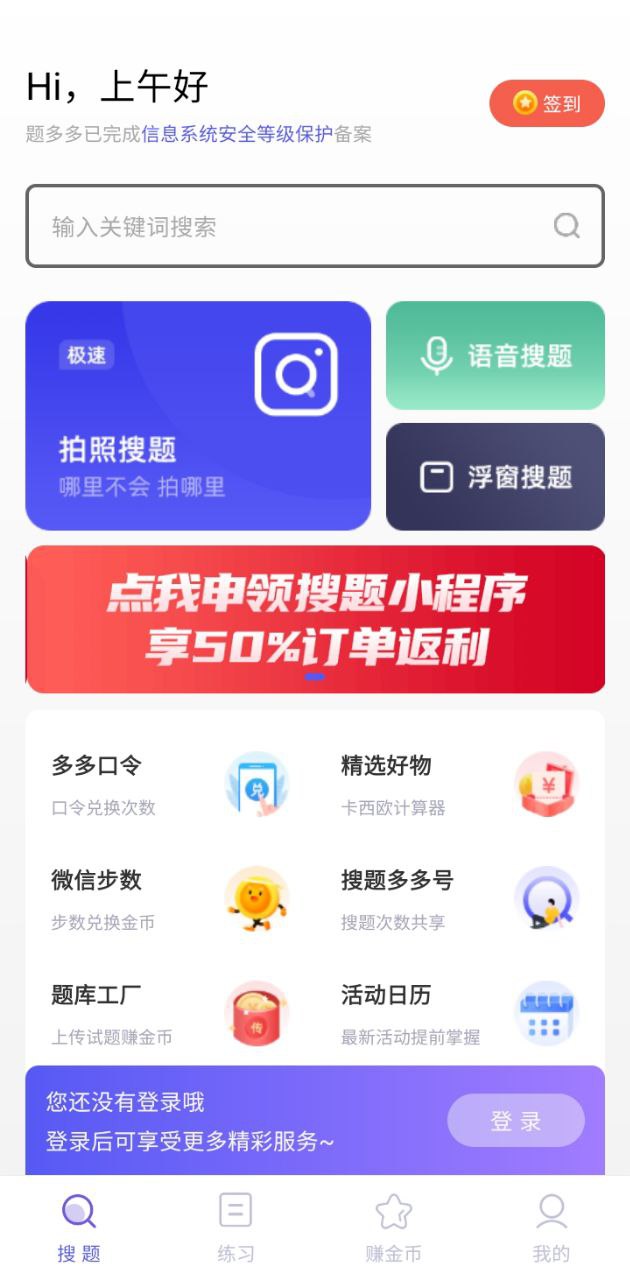Tap the magnifier icon in search box
The height and width of the screenshot is (1280, 630).
click(567, 227)
